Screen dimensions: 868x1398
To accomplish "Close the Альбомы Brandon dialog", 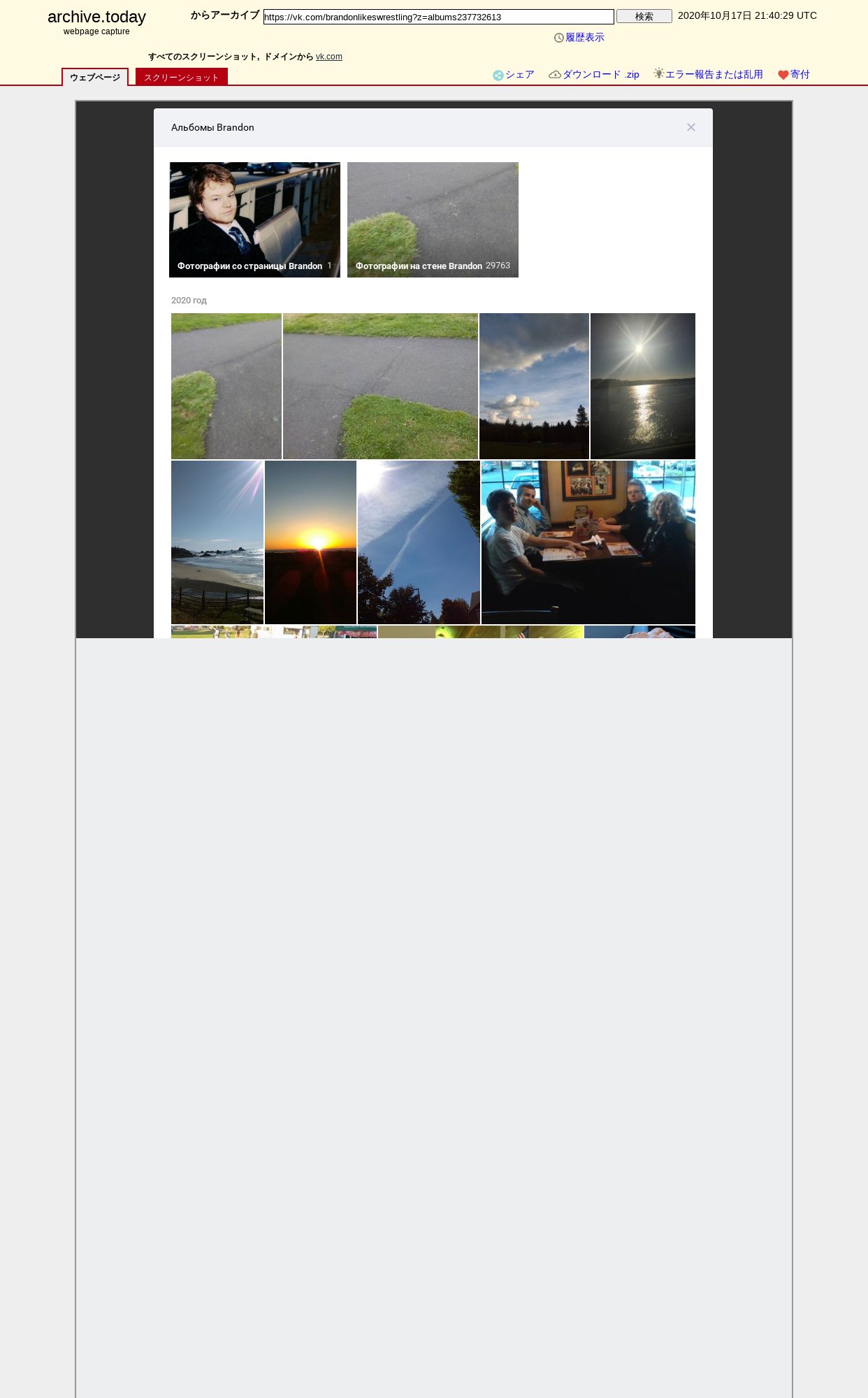I will tap(691, 127).
